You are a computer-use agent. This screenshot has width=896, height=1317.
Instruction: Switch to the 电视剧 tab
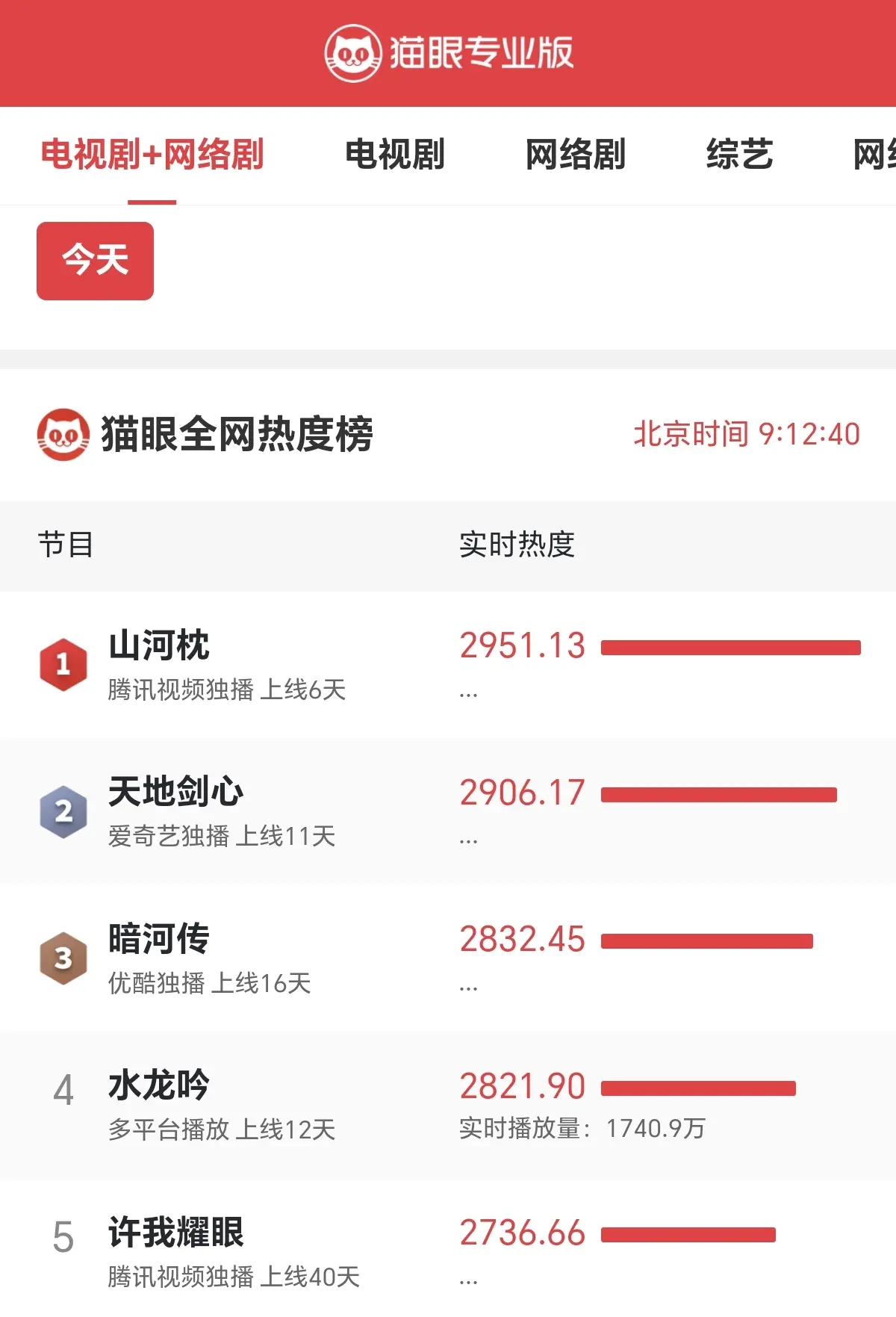coord(394,155)
